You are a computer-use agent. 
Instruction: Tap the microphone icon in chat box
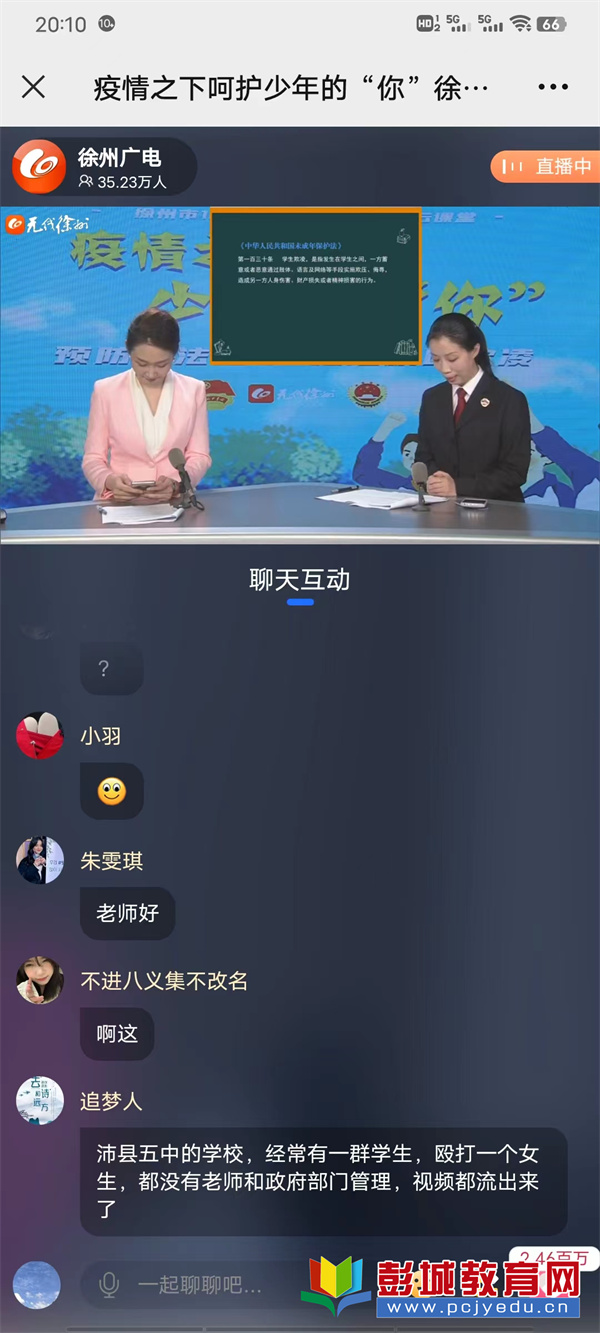pos(109,1284)
